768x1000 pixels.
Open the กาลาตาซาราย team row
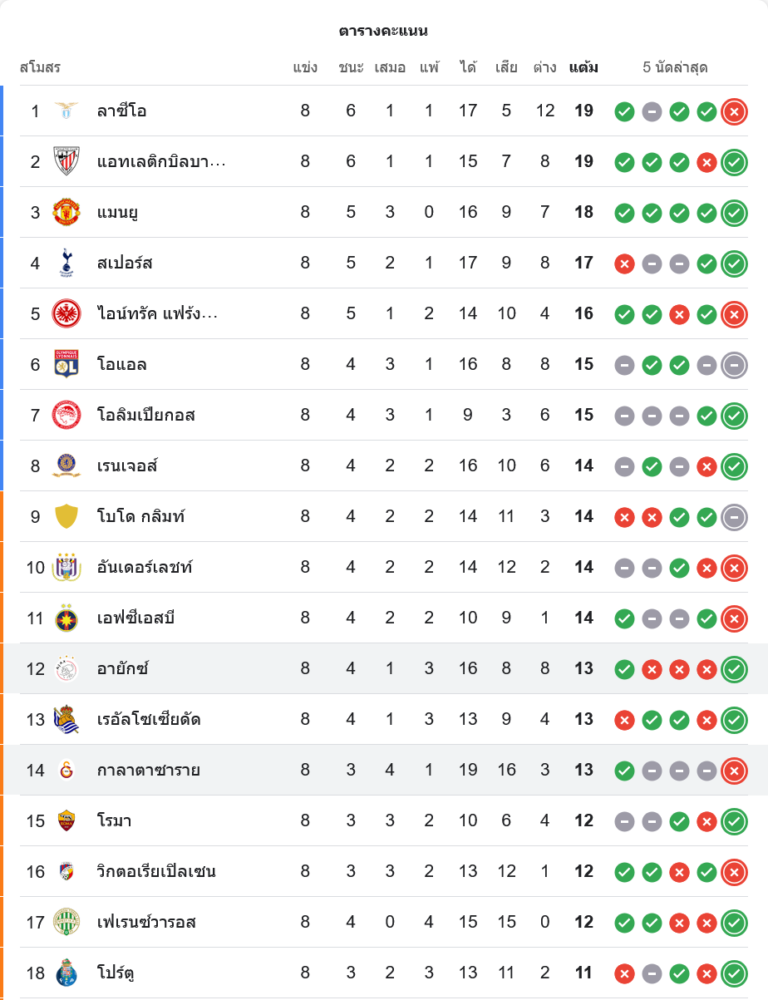pos(148,770)
